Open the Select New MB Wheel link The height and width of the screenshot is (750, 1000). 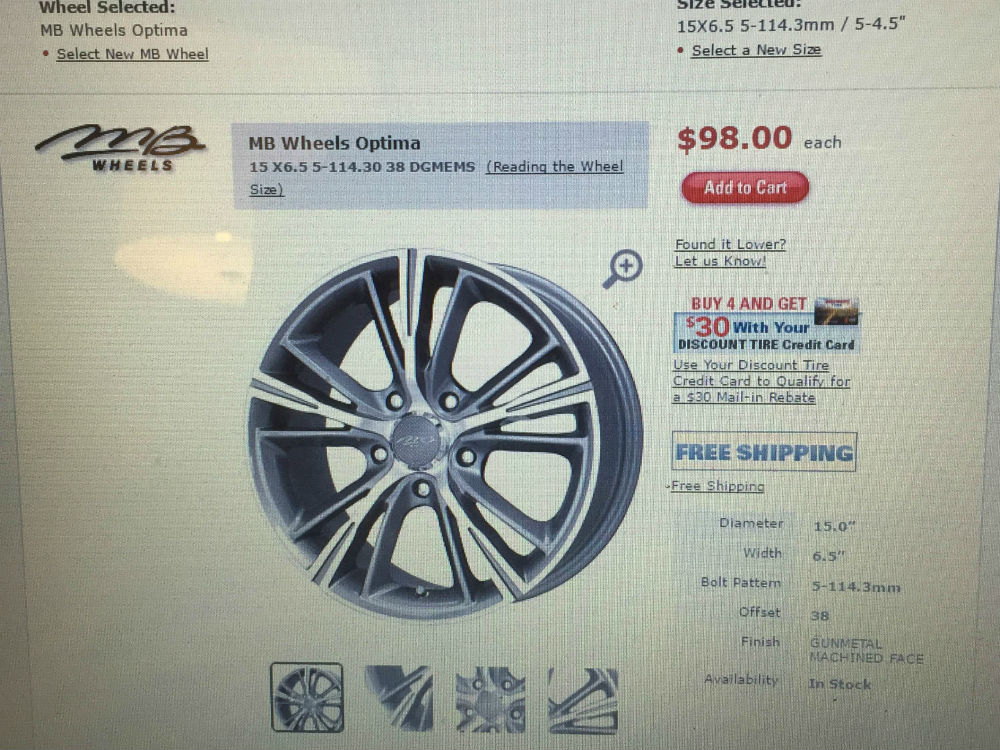(x=132, y=54)
